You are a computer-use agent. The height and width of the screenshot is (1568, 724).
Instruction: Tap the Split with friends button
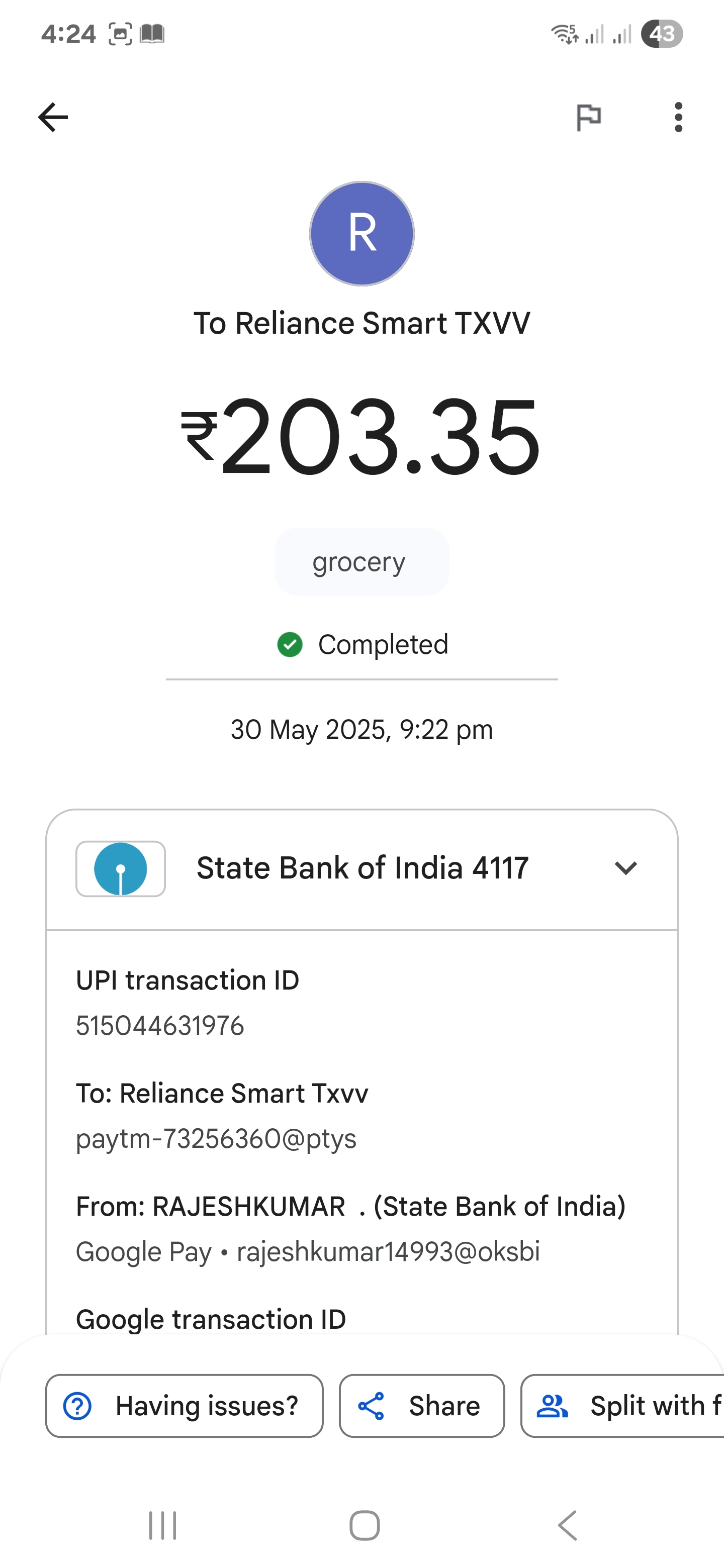pos(622,1406)
